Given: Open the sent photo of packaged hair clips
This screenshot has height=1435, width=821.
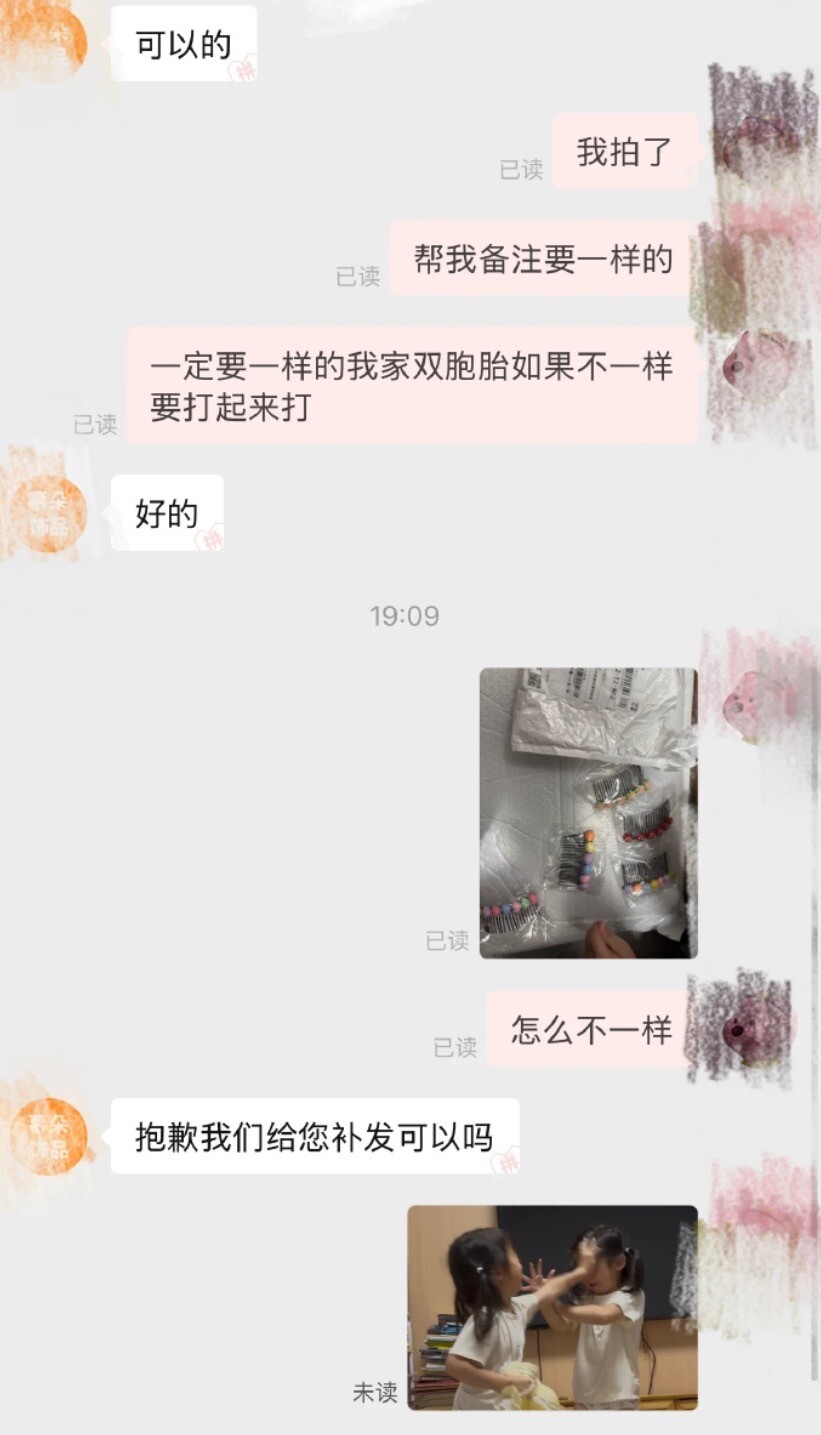Looking at the screenshot, I should 588,813.
